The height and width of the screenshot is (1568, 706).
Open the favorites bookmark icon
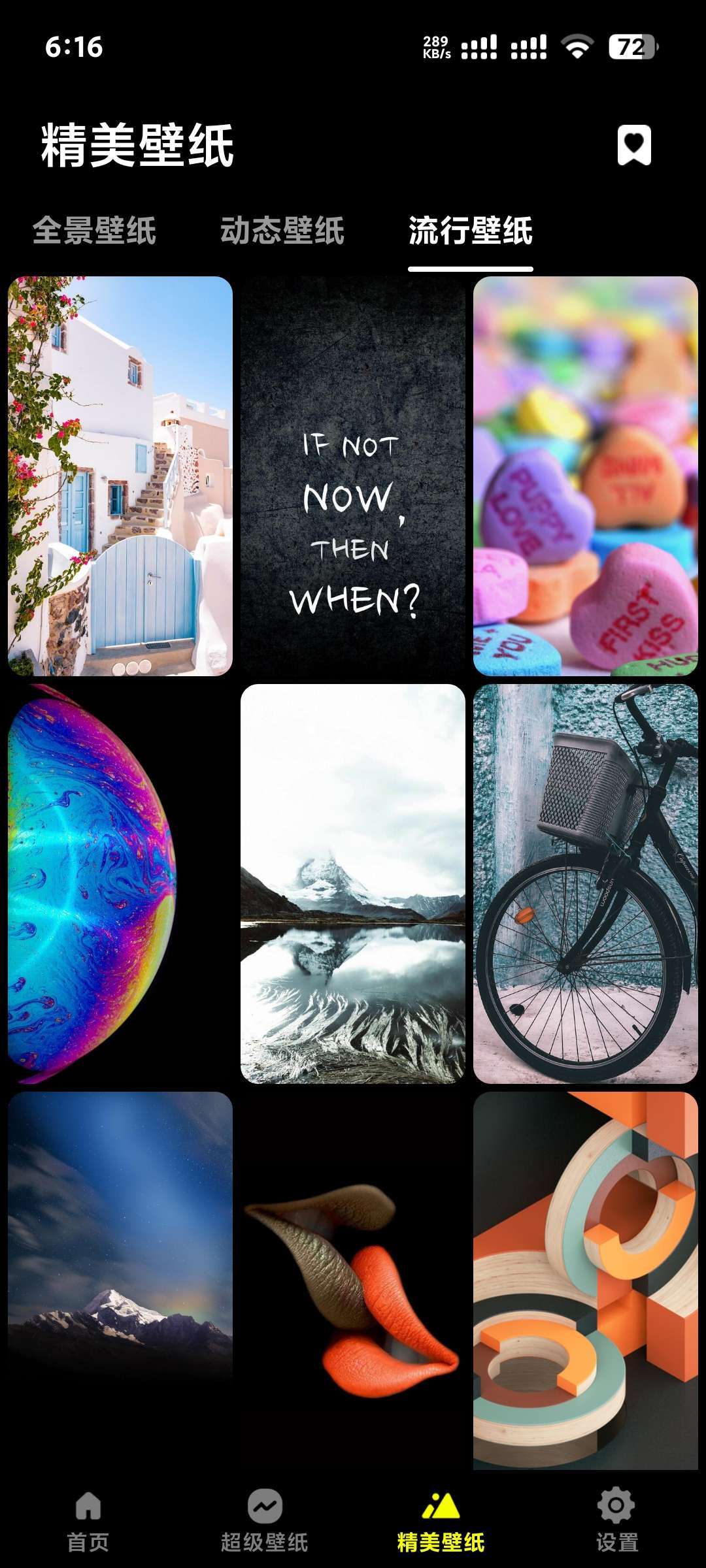(x=634, y=144)
